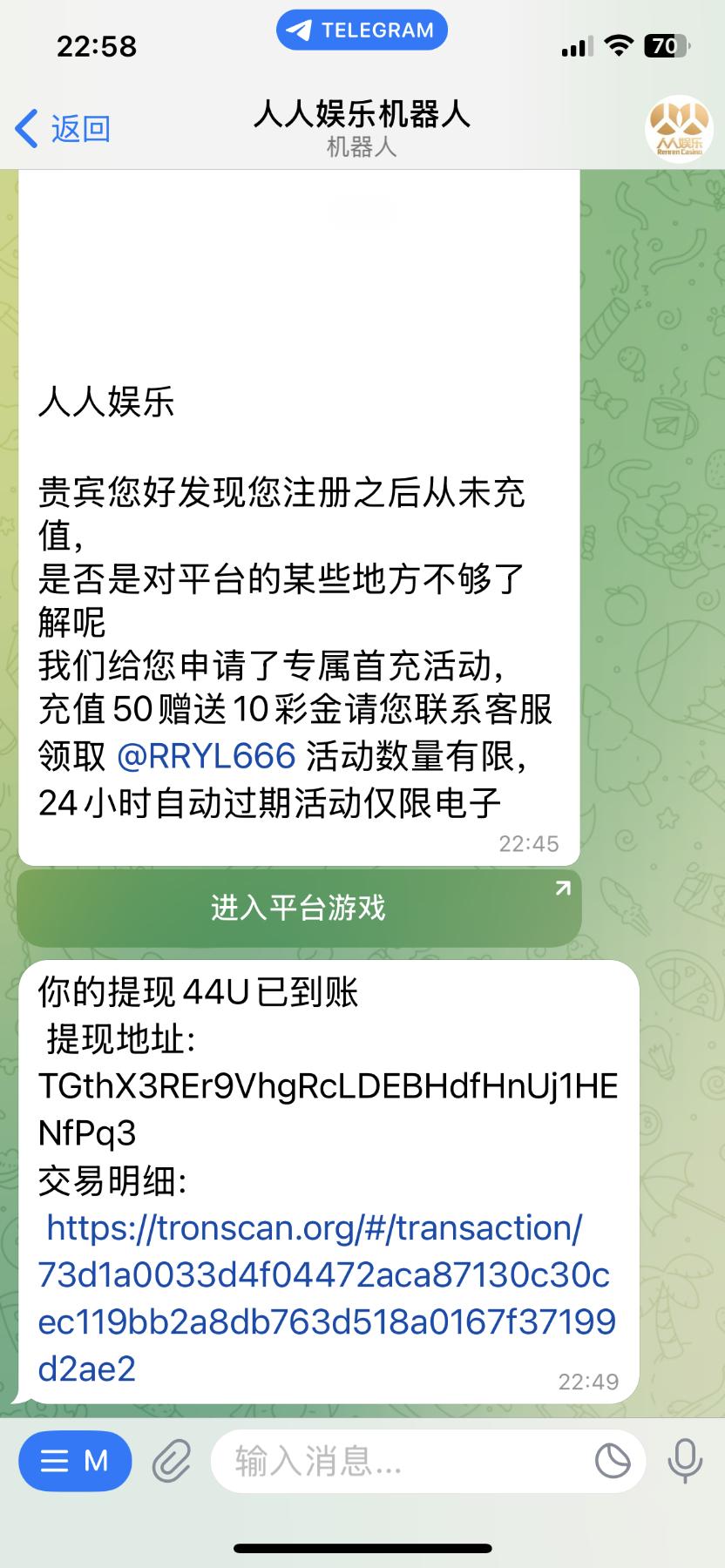Go back using the 返回 button
This screenshot has height=1568, width=725.
pyautogui.click(x=63, y=129)
